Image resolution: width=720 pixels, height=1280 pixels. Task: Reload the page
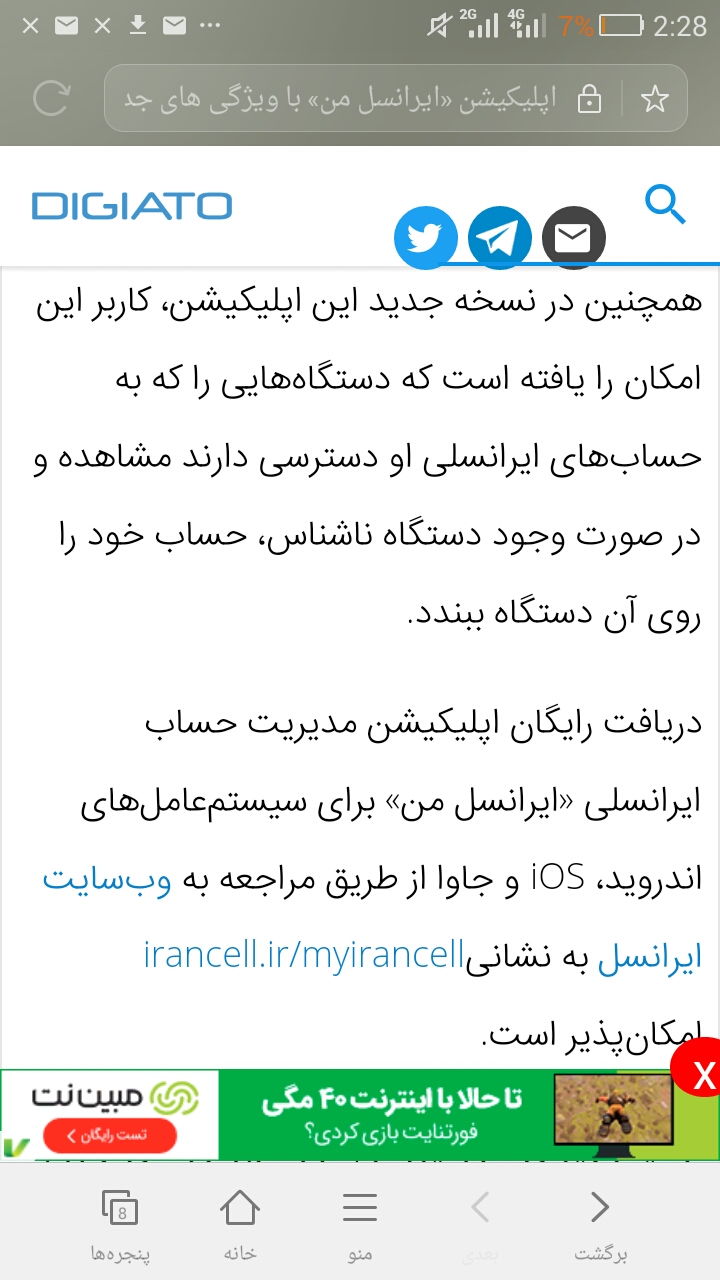51,98
